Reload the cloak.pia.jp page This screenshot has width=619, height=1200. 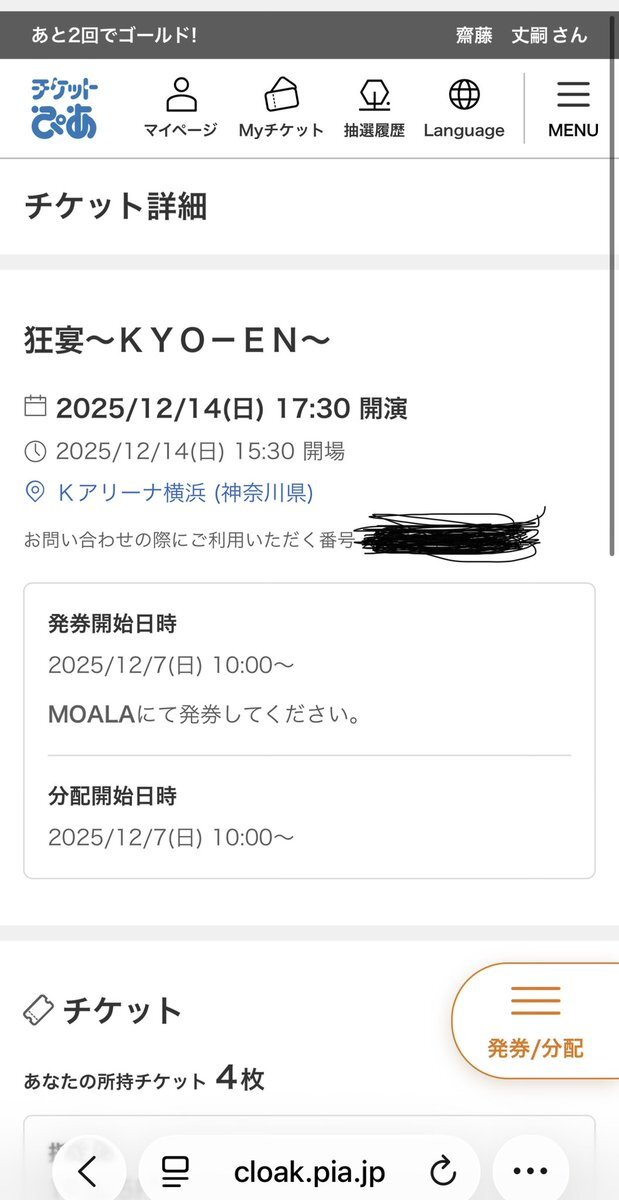(442, 1171)
